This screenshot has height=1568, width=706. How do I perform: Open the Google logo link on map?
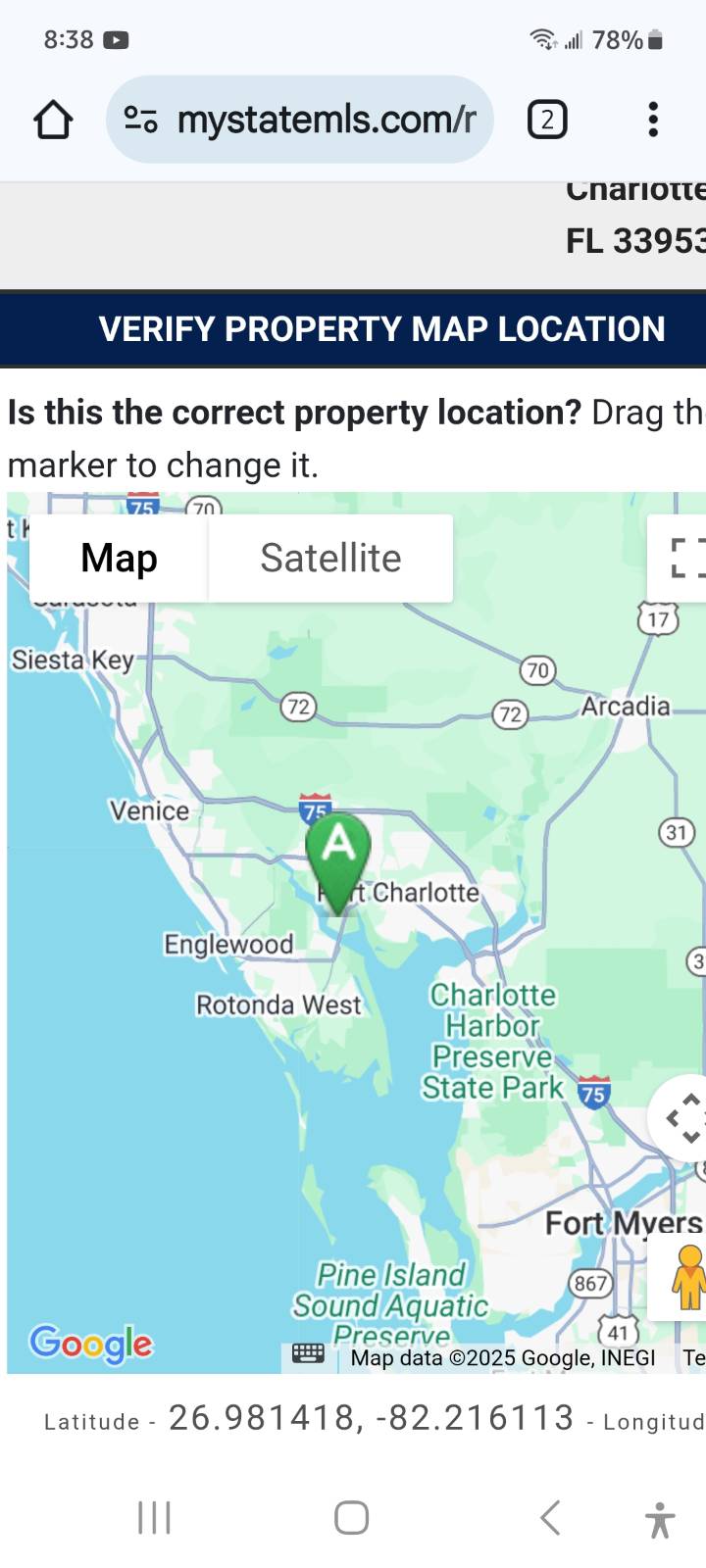point(91,1344)
